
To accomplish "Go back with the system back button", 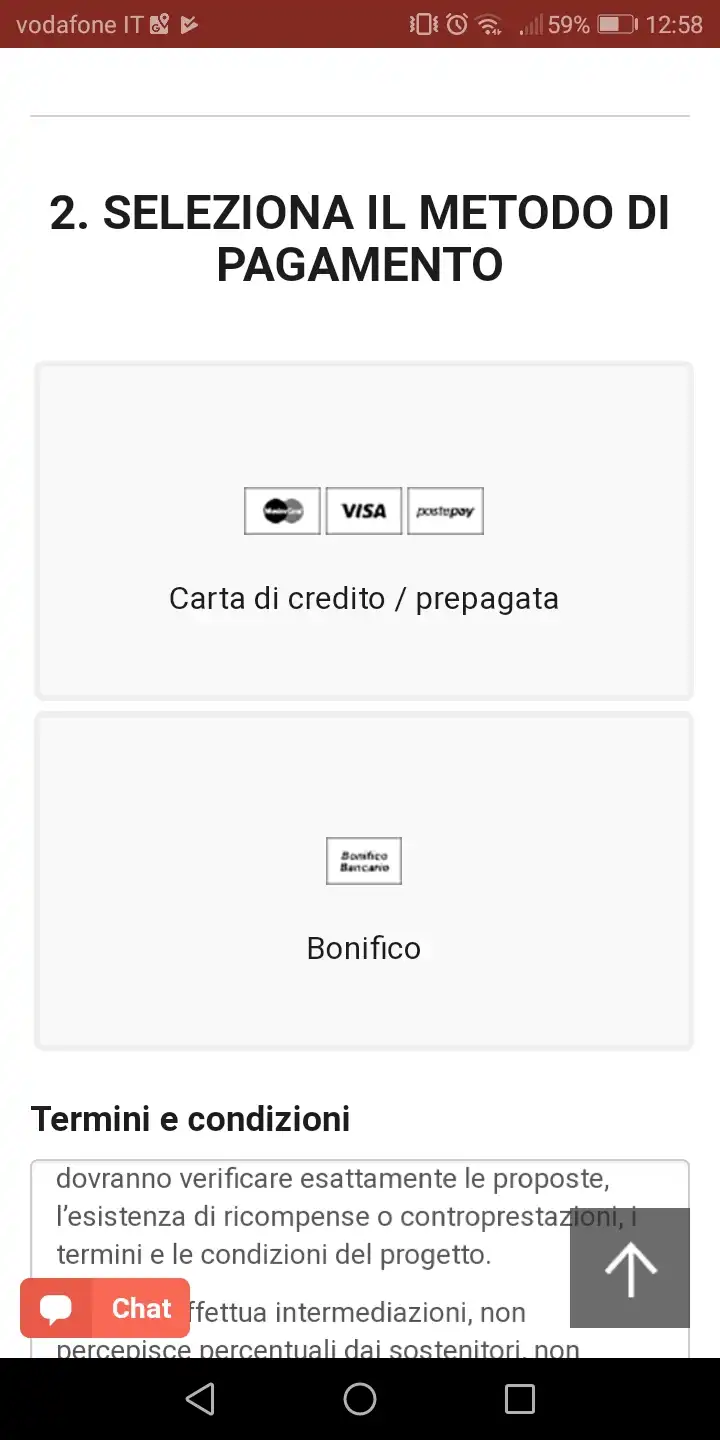I will point(200,1399).
